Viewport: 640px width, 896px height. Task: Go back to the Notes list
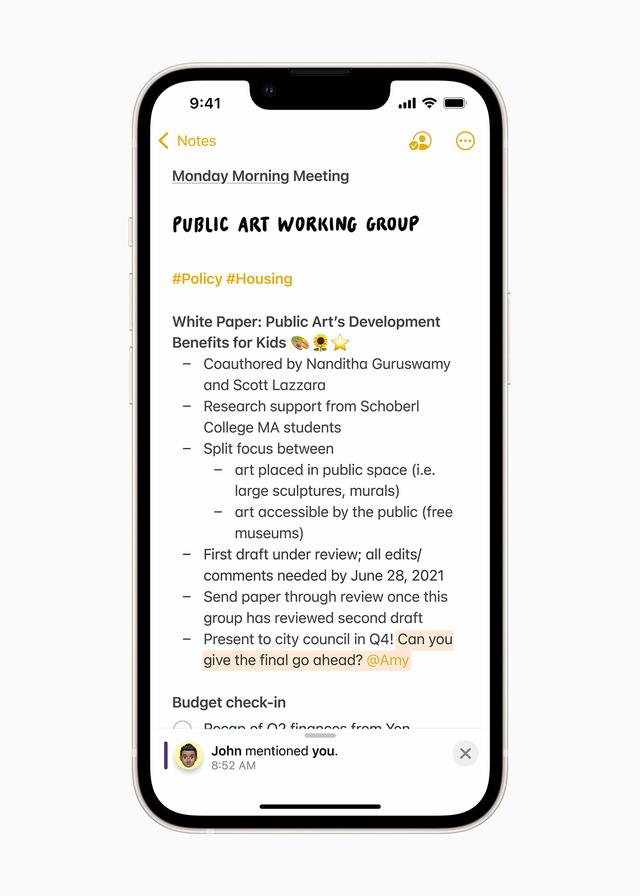click(x=187, y=141)
